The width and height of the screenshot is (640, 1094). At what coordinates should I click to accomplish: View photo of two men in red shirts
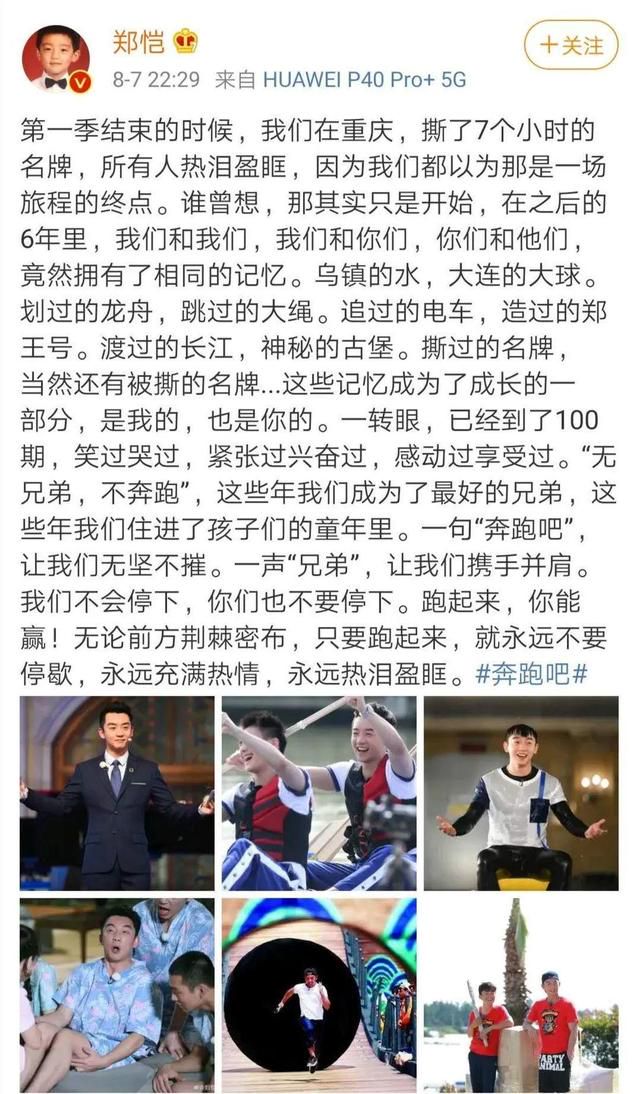click(521, 996)
